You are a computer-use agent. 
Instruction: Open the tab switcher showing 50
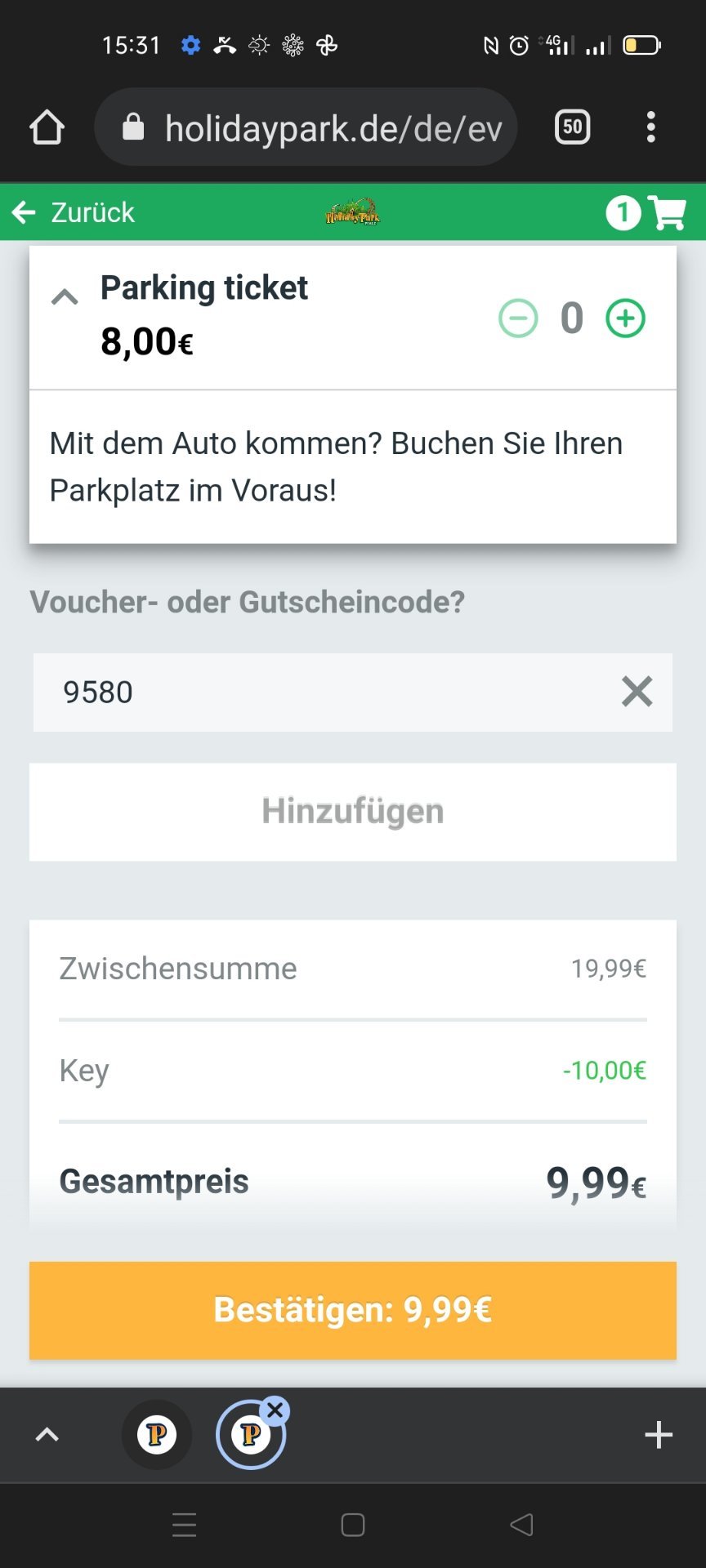[x=572, y=127]
